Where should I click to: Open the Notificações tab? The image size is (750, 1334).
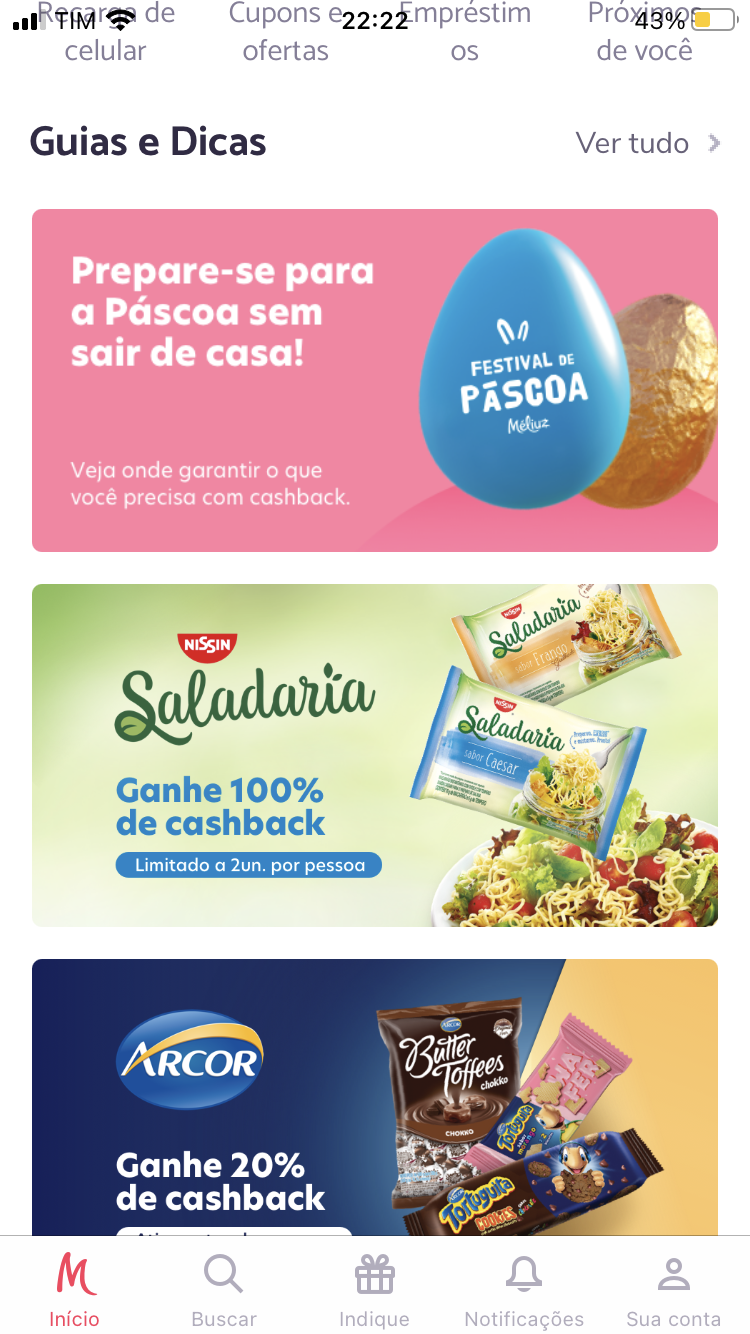pyautogui.click(x=524, y=1289)
